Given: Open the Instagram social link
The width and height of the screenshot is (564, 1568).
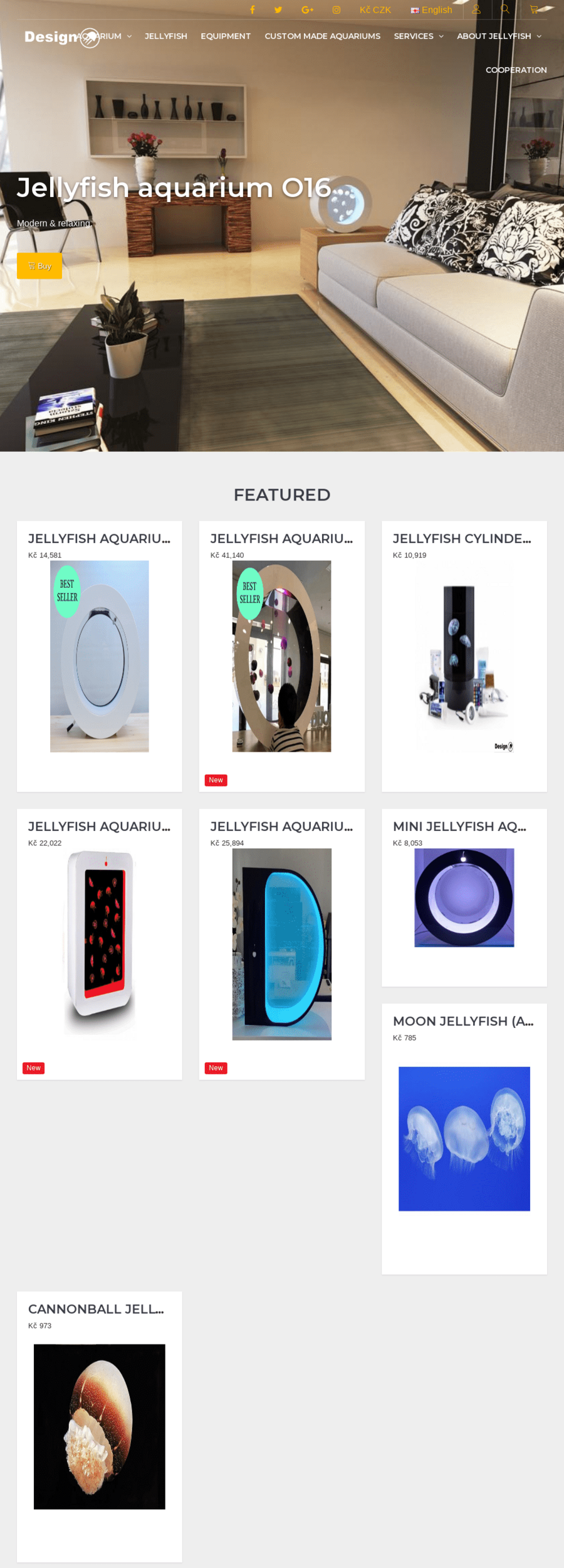Looking at the screenshot, I should tap(337, 10).
